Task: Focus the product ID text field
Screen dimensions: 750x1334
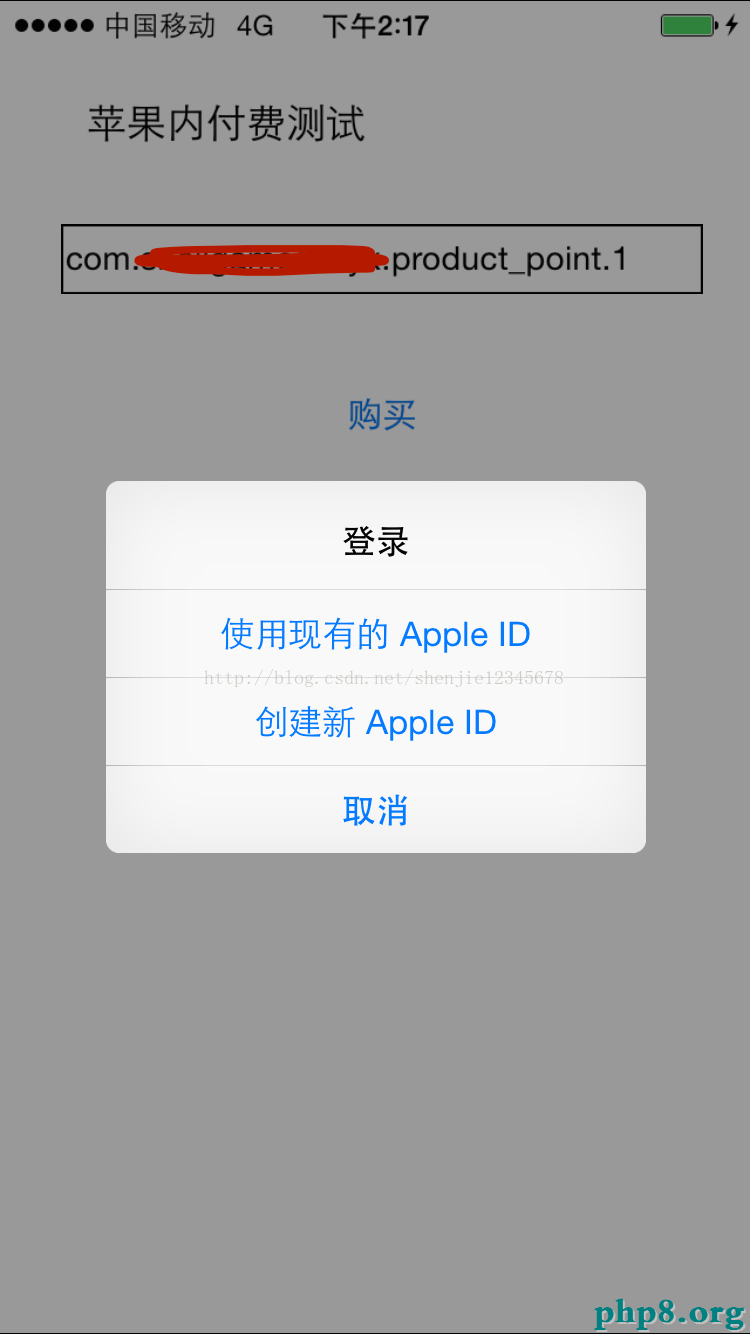Action: point(381,259)
